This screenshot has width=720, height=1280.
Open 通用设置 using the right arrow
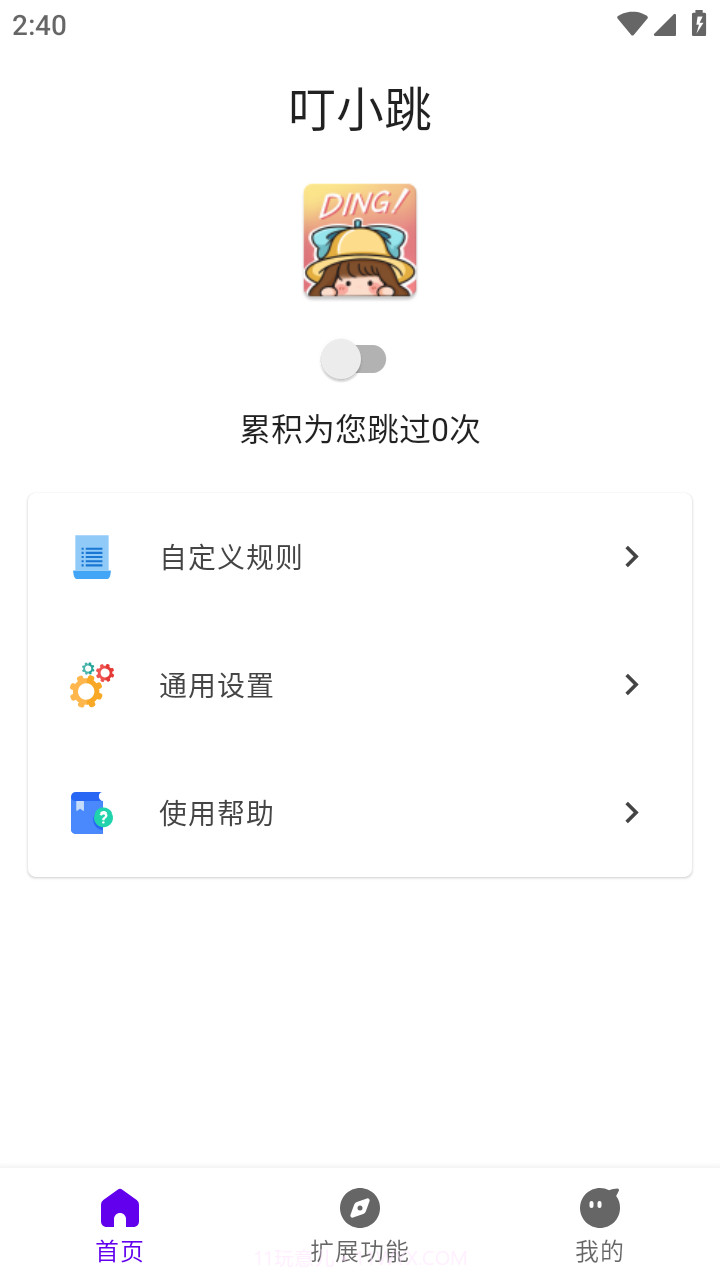tap(631, 685)
